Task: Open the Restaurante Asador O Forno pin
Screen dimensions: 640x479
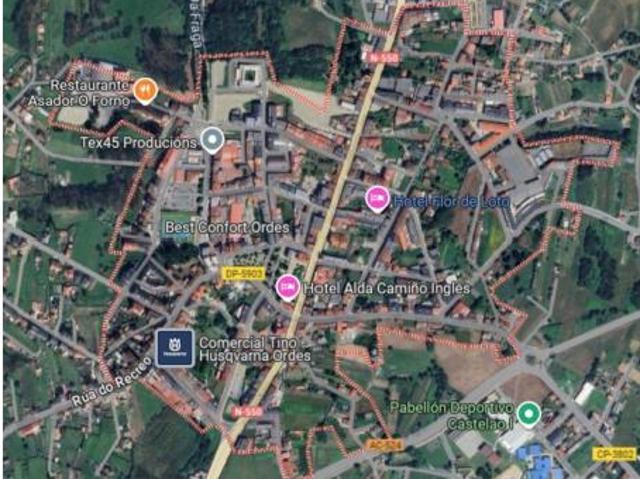Action: pyautogui.click(x=145, y=91)
